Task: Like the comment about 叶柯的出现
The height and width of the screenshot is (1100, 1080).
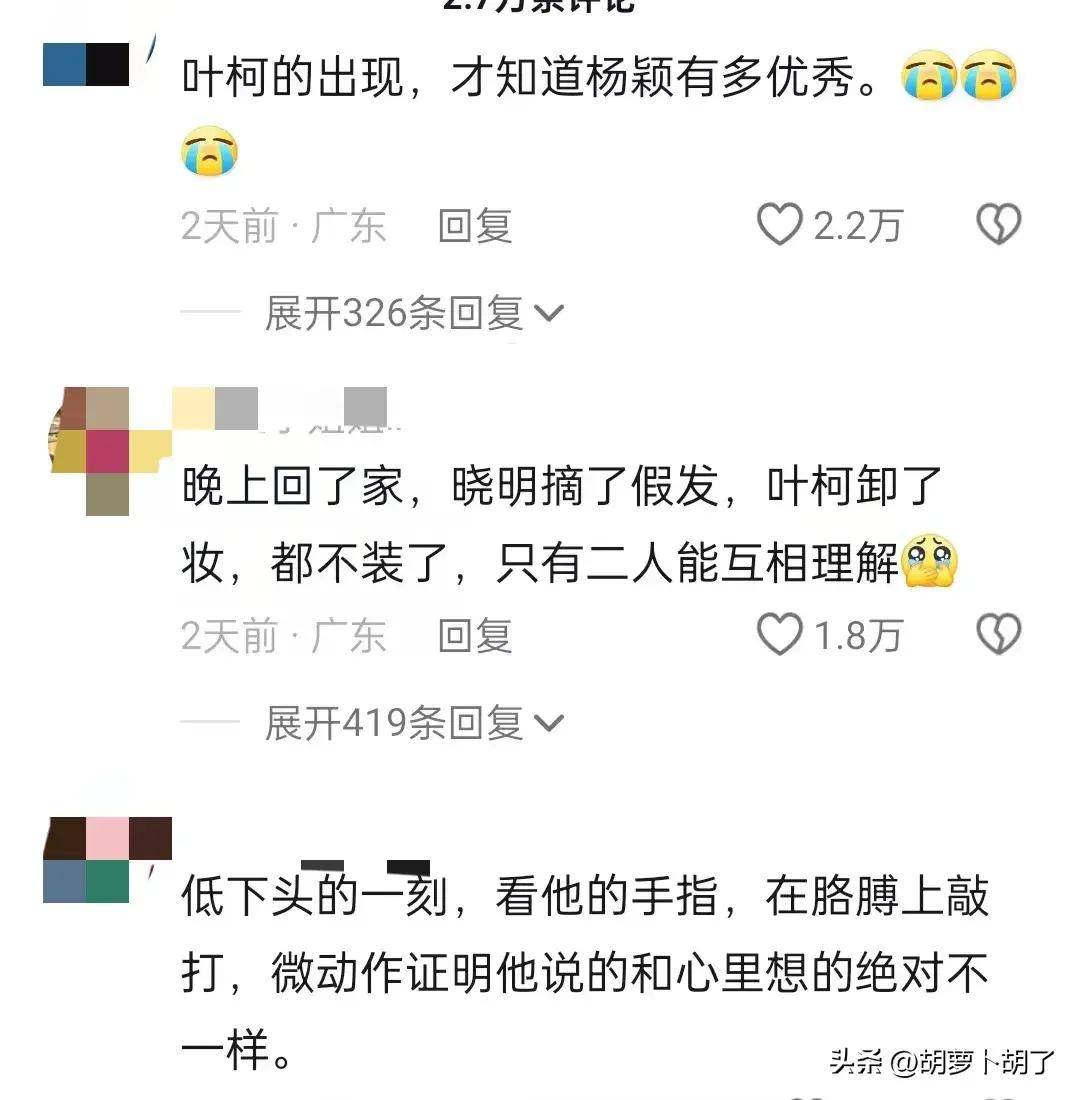Action: 779,225
